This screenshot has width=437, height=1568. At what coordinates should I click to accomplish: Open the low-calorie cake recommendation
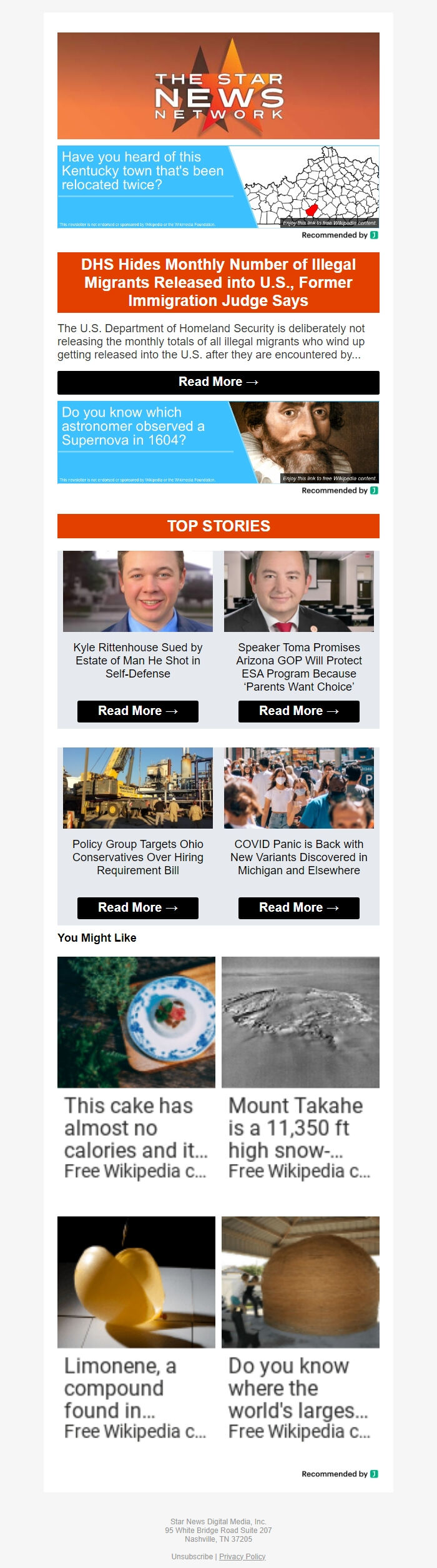136,1068
